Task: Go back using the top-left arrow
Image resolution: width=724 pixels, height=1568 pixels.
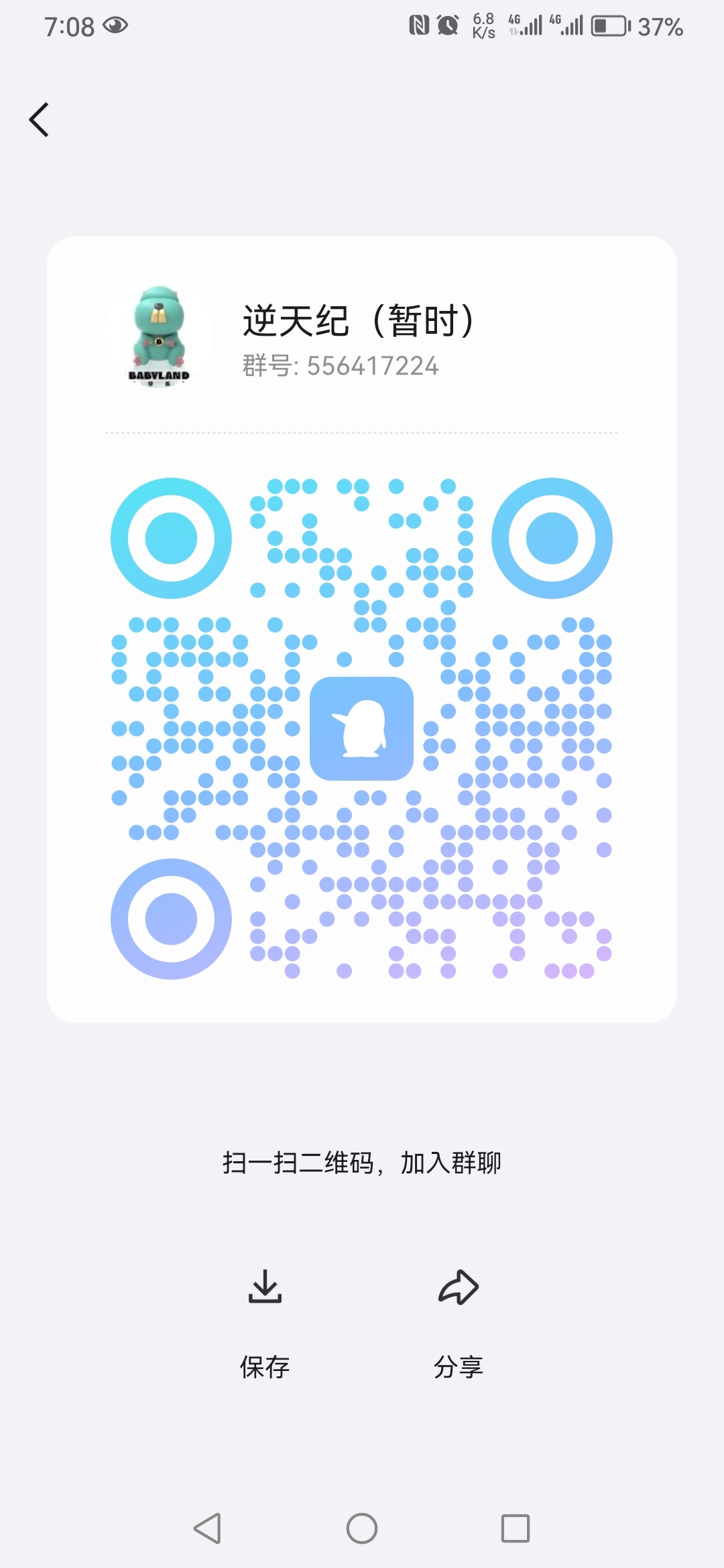Action: click(40, 120)
